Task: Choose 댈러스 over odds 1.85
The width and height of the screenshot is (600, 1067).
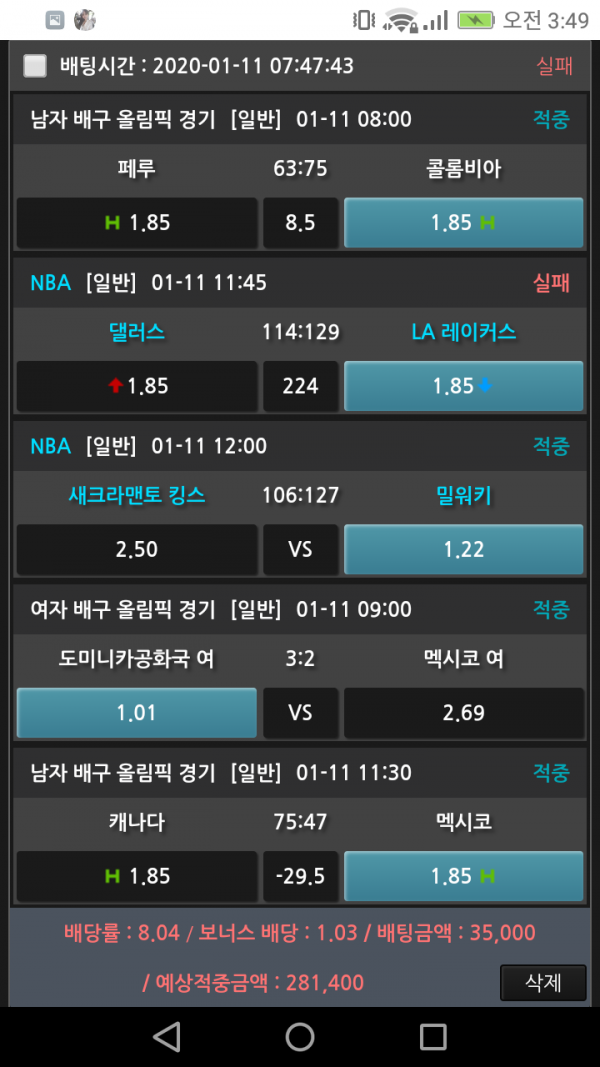Action: [137, 386]
